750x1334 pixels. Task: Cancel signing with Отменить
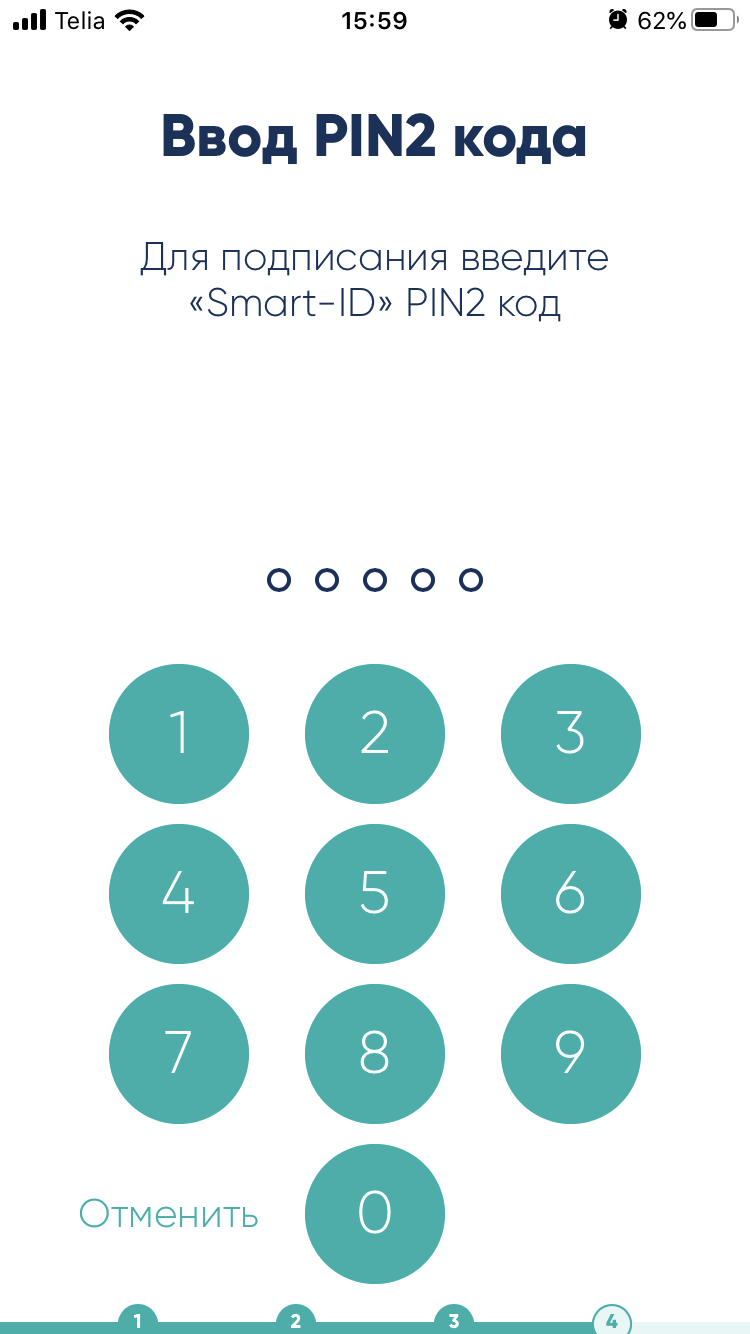169,1214
